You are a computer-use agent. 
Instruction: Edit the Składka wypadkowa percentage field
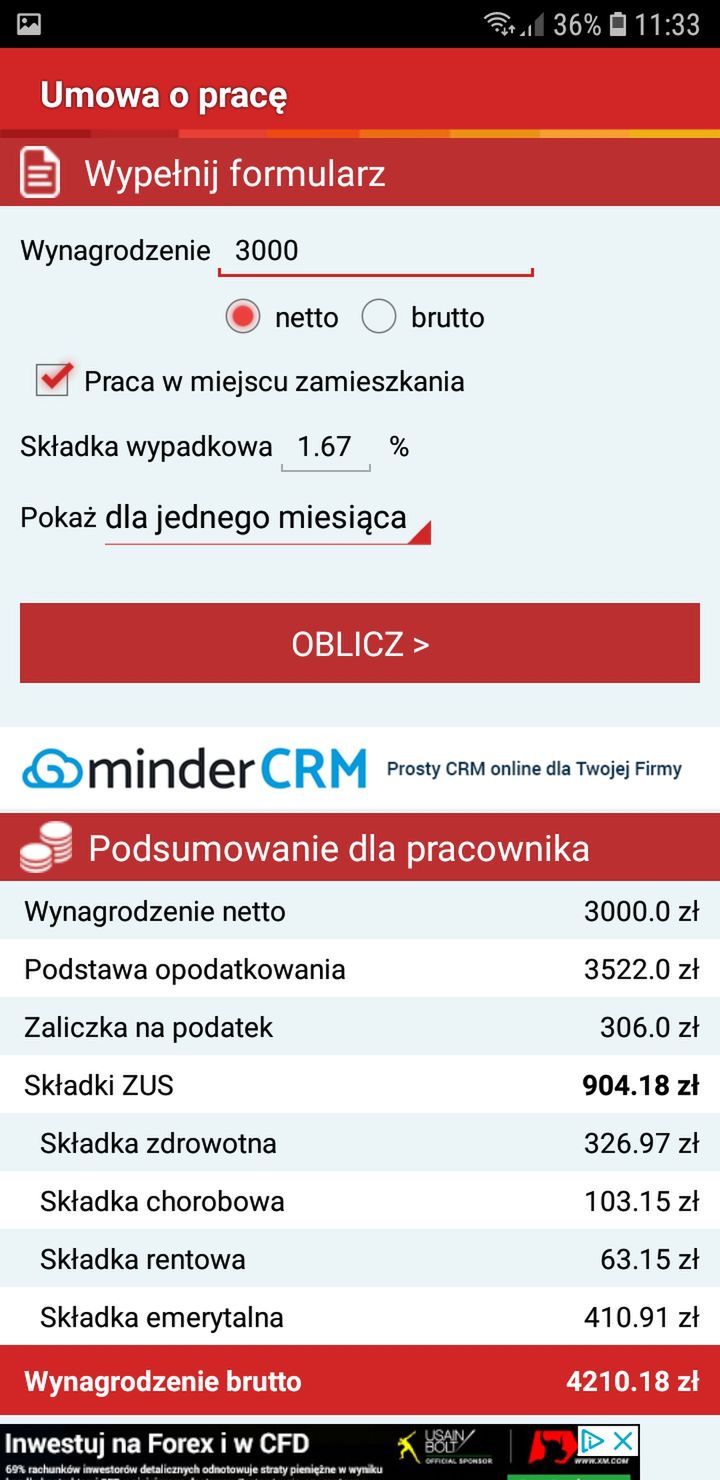point(326,447)
